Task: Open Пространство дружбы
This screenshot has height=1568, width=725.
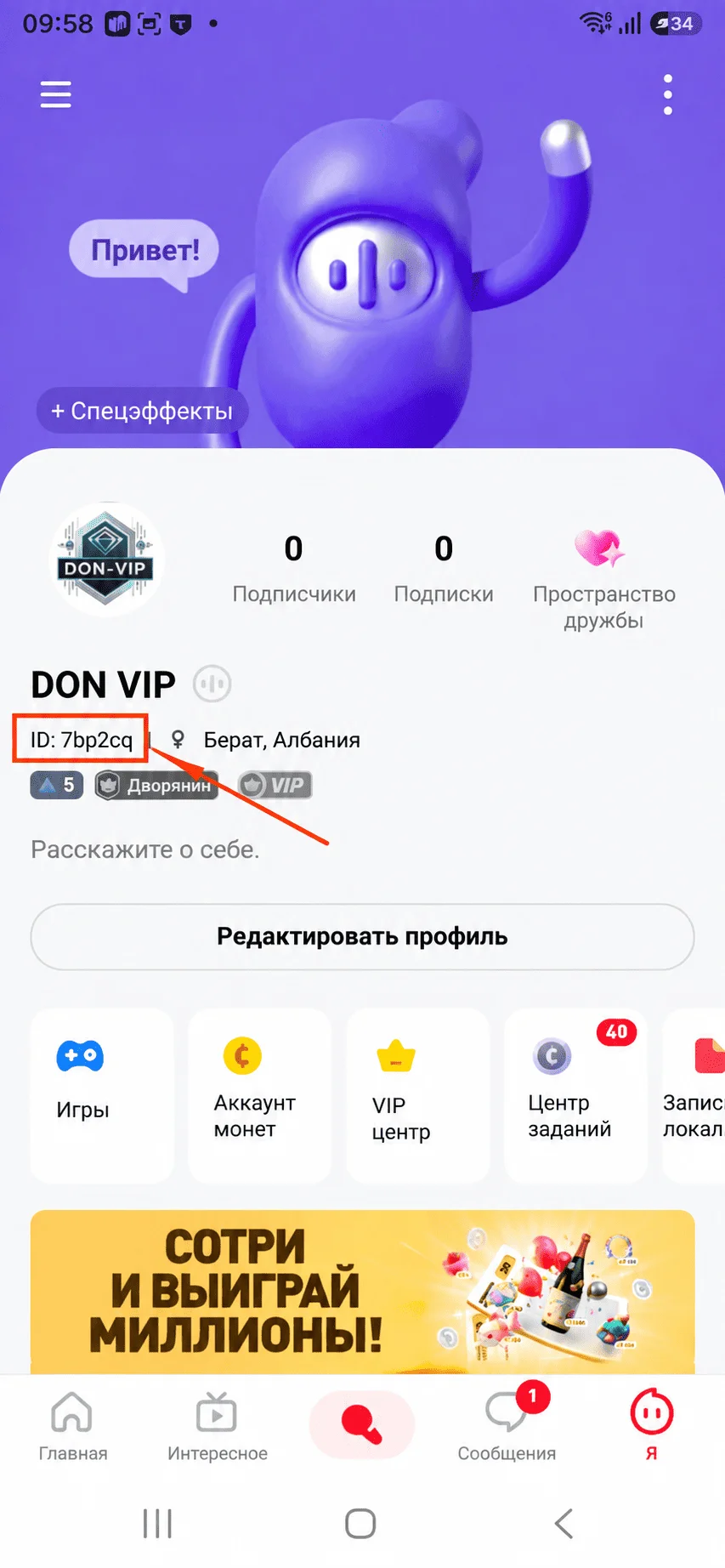Action: pyautogui.click(x=603, y=581)
